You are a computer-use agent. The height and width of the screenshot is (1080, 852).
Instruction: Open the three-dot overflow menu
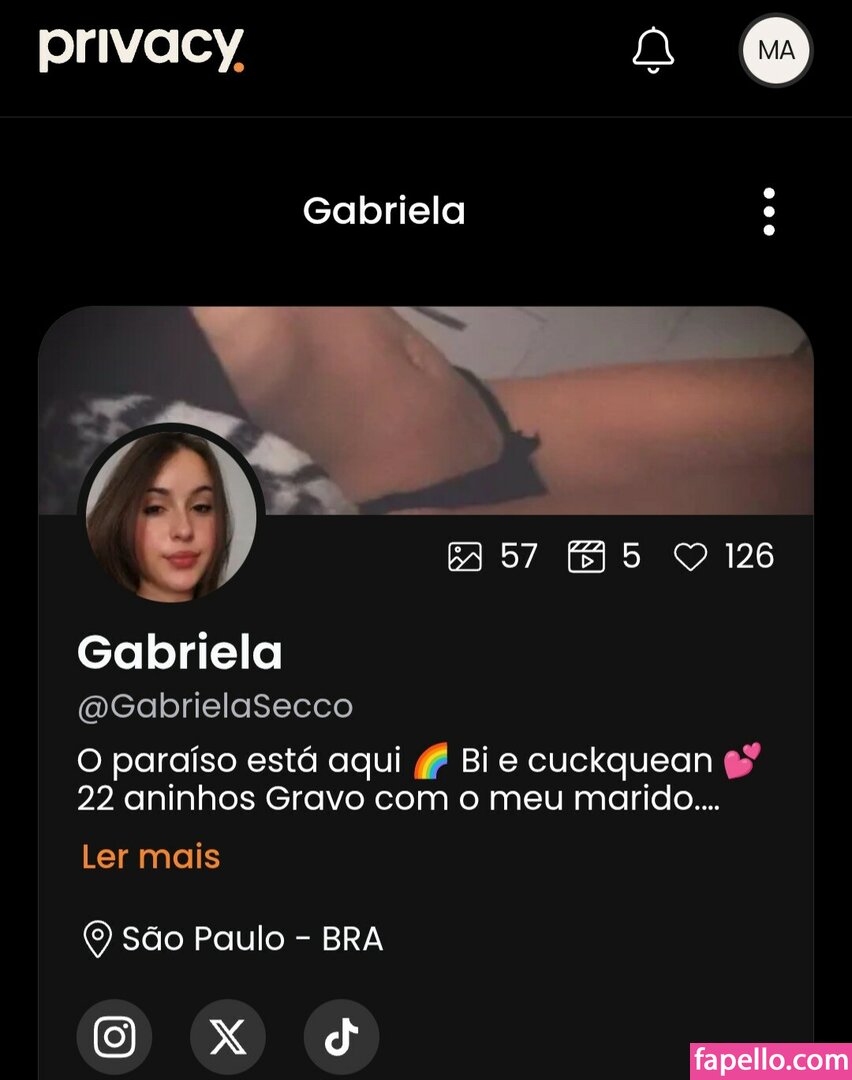(x=768, y=211)
